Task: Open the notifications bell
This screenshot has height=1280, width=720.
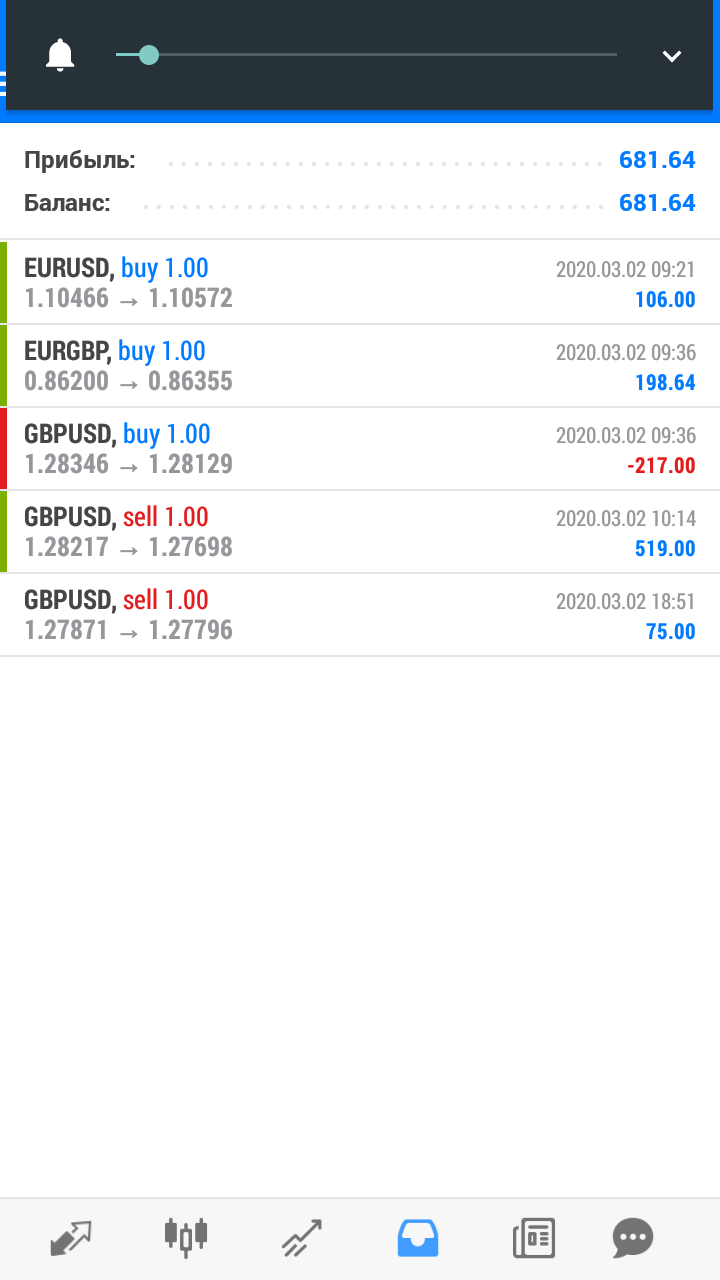Action: [x=60, y=55]
